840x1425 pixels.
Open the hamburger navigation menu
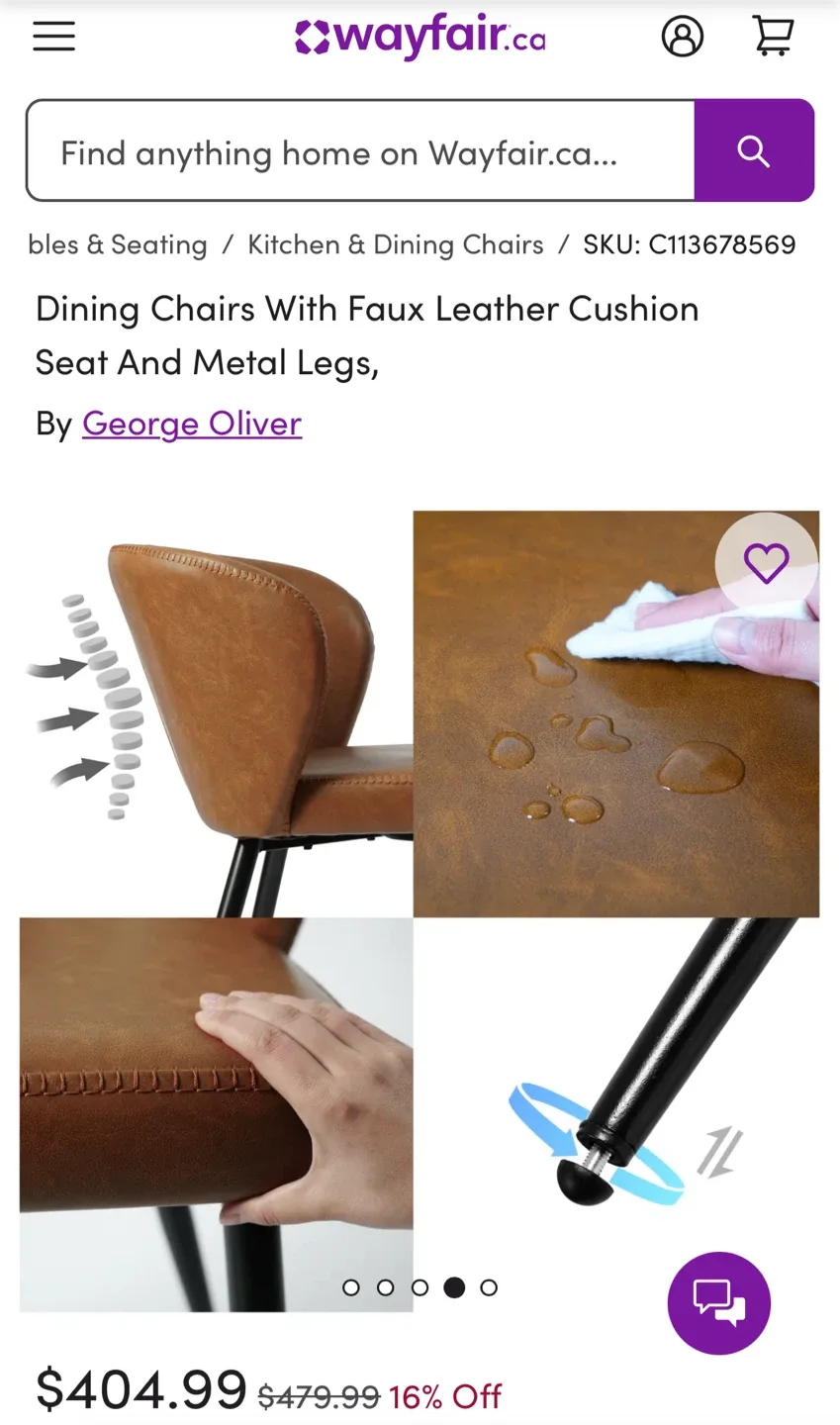pos(53,36)
